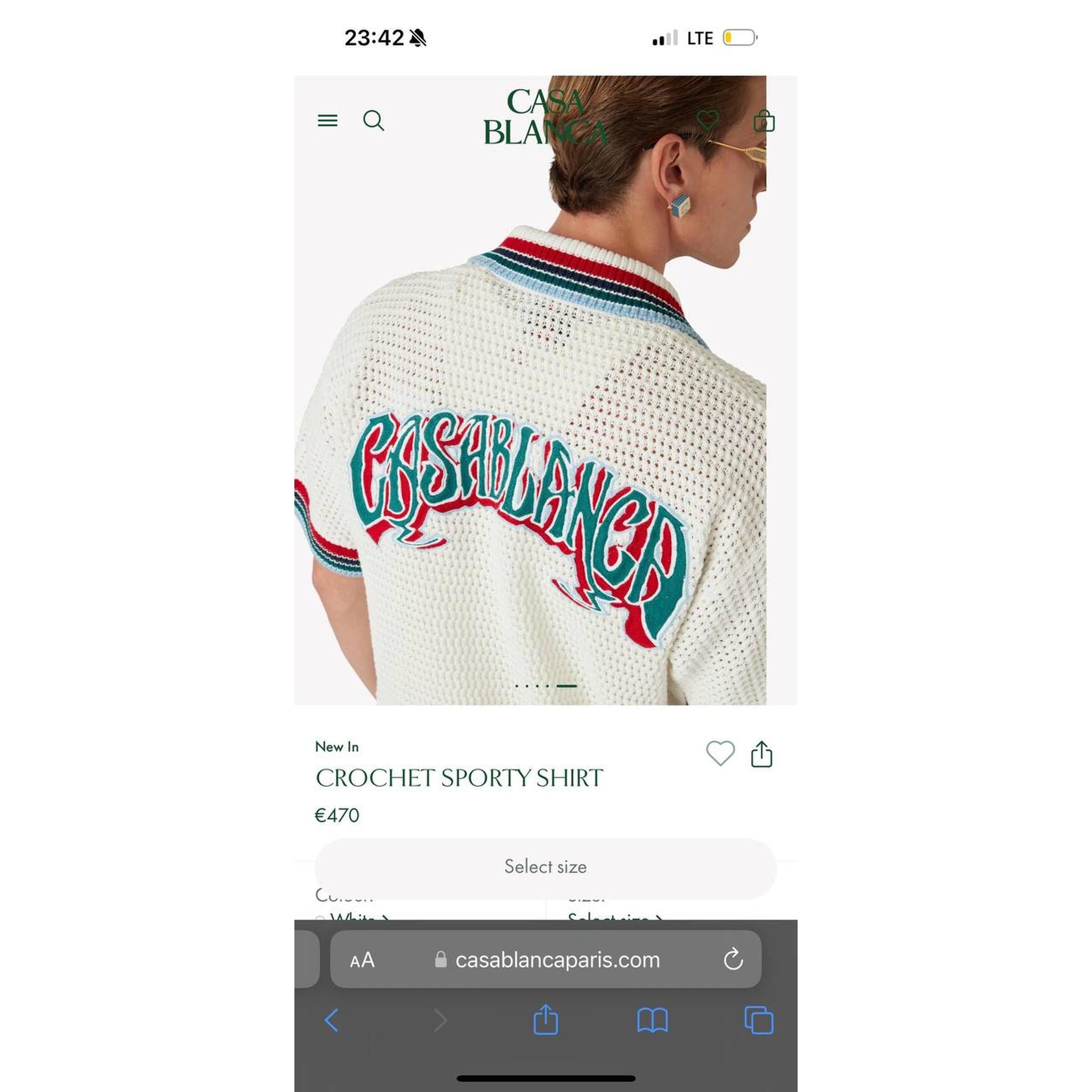
Task: Open Safari bookmarks
Action: (652, 1021)
